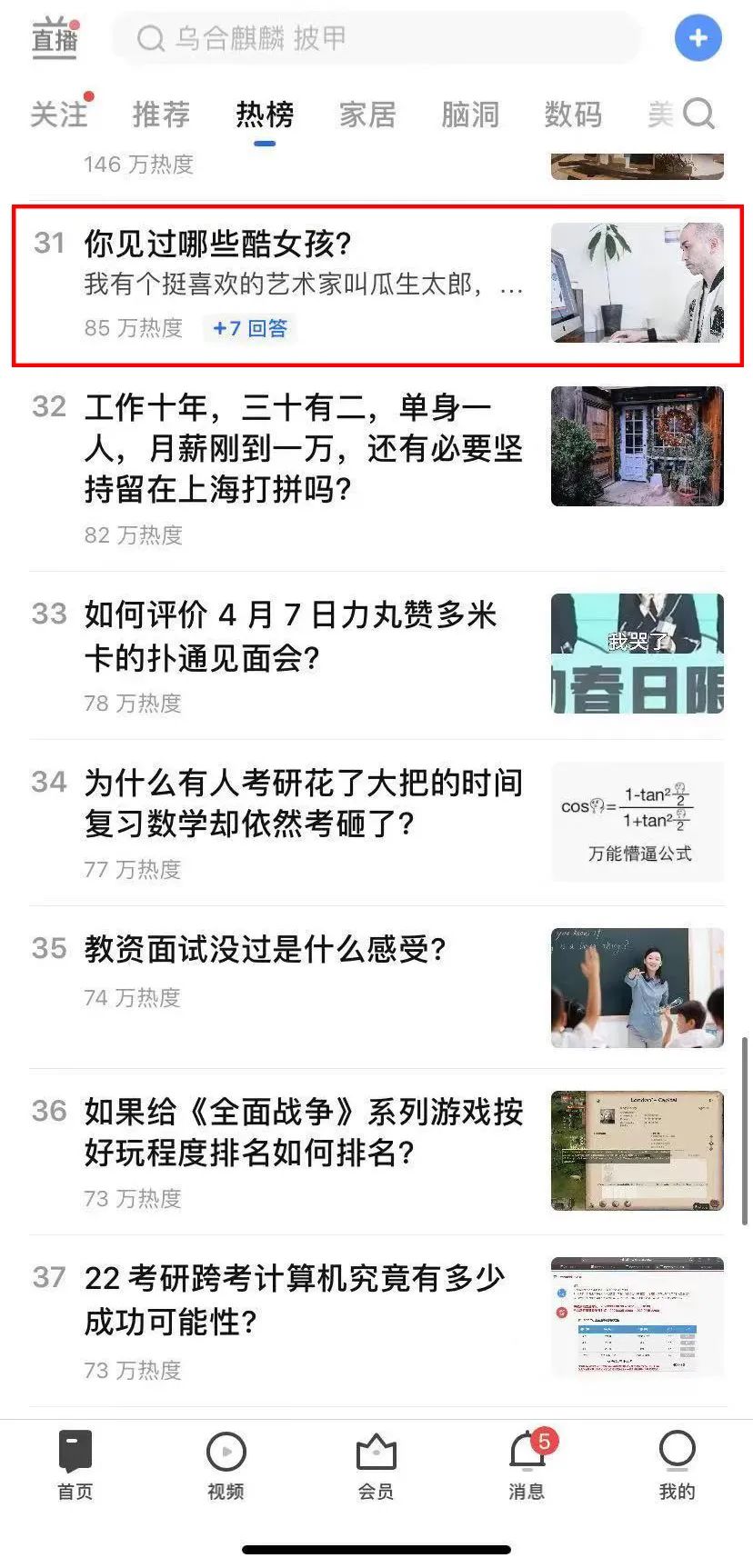Open question 34 about 考研 数学
The image size is (753, 1568).
(303, 803)
